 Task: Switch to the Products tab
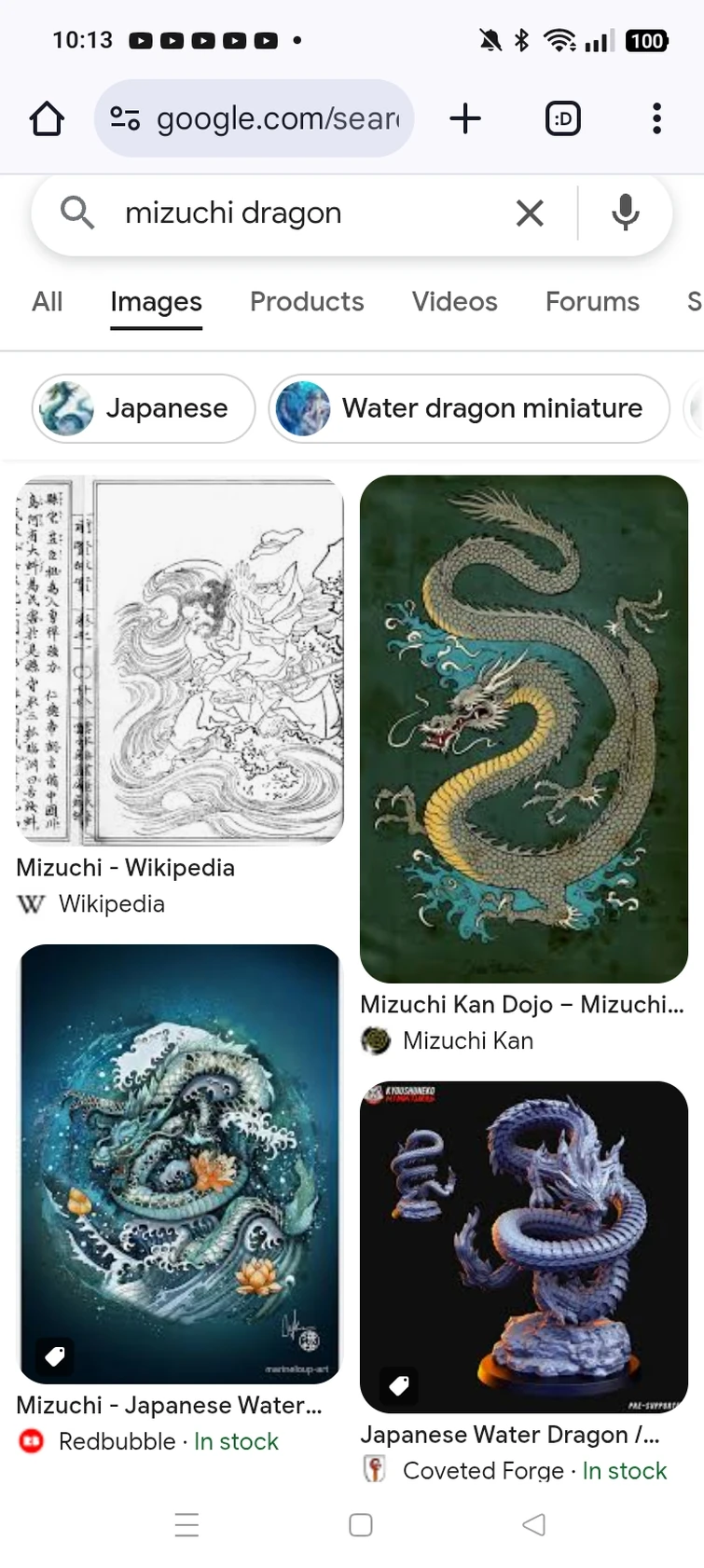coord(307,302)
